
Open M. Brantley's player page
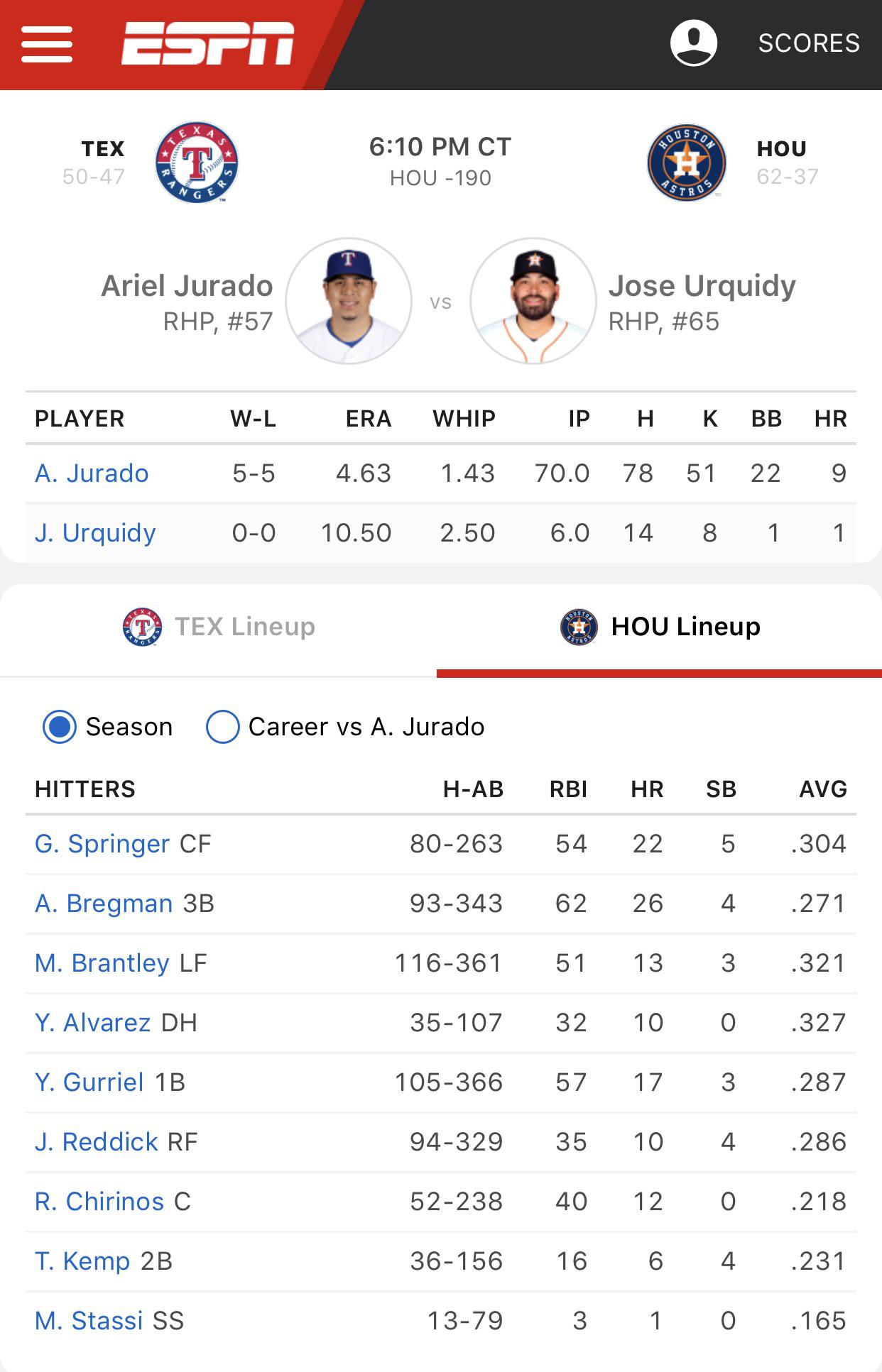tap(102, 962)
